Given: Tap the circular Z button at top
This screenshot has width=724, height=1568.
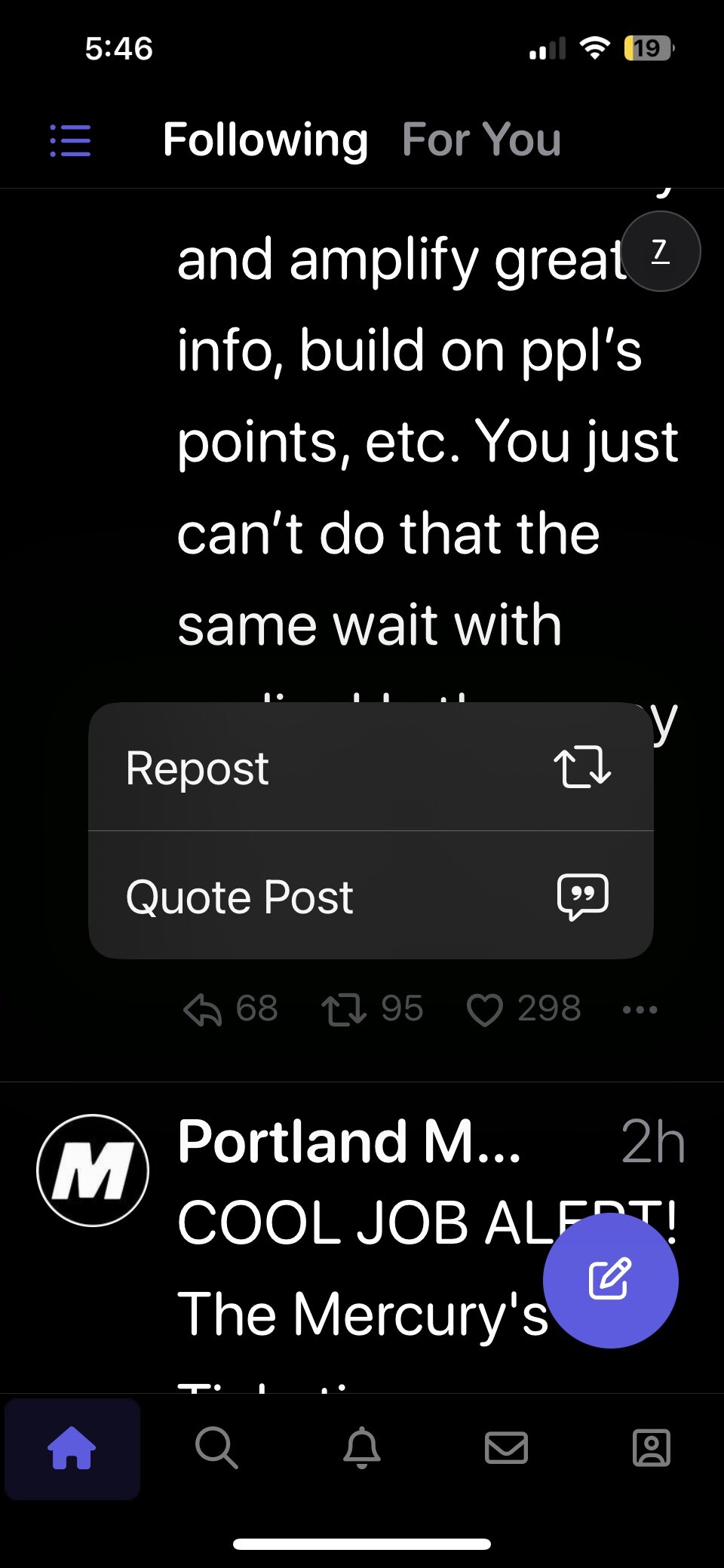Looking at the screenshot, I should click(661, 251).
